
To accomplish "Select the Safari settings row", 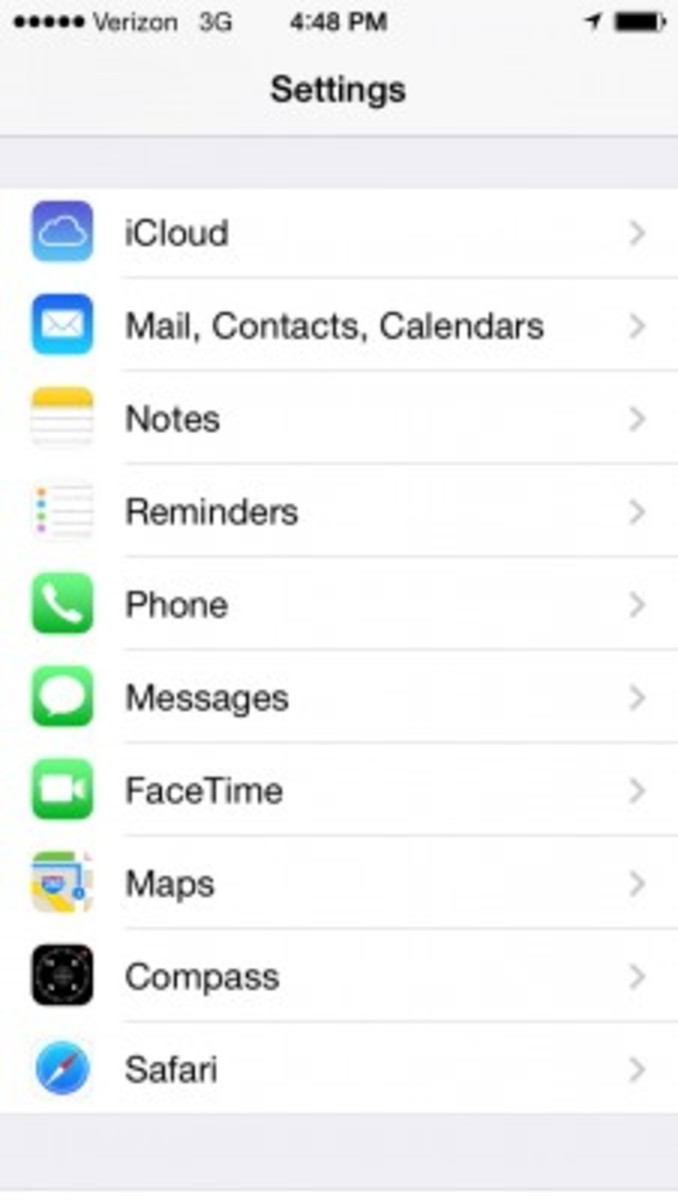I will pos(339,1070).
